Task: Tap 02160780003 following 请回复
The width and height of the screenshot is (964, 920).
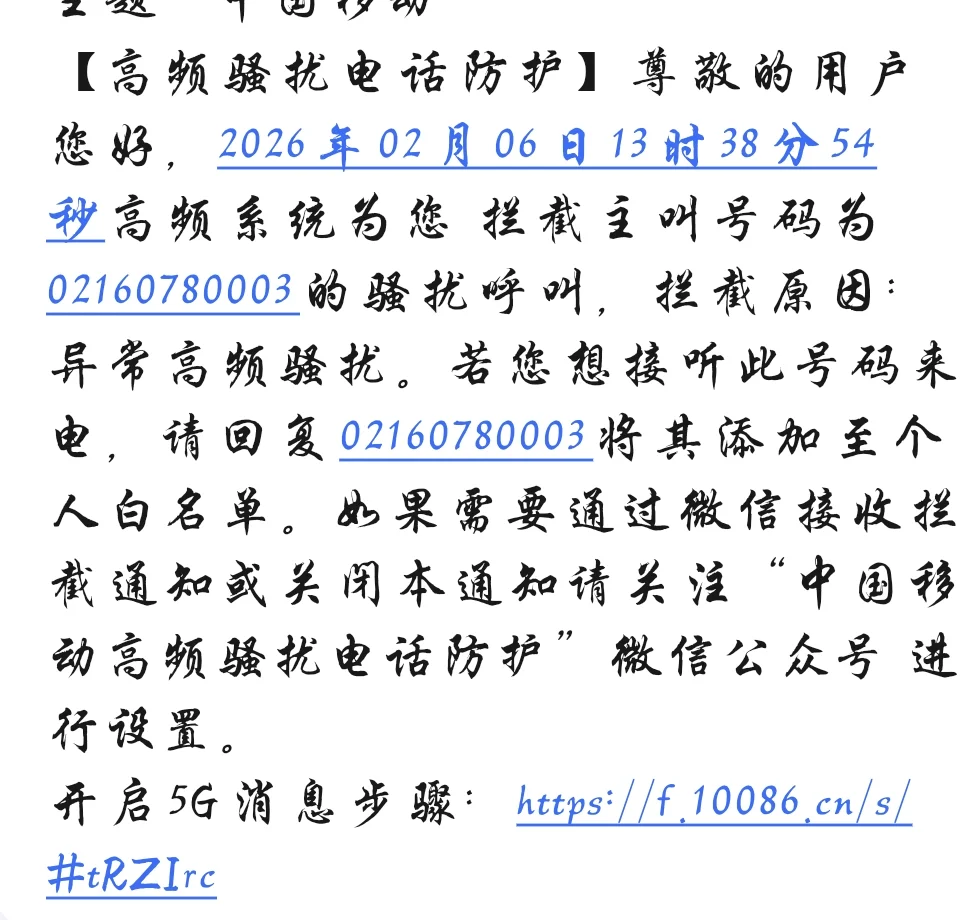Action: point(466,438)
